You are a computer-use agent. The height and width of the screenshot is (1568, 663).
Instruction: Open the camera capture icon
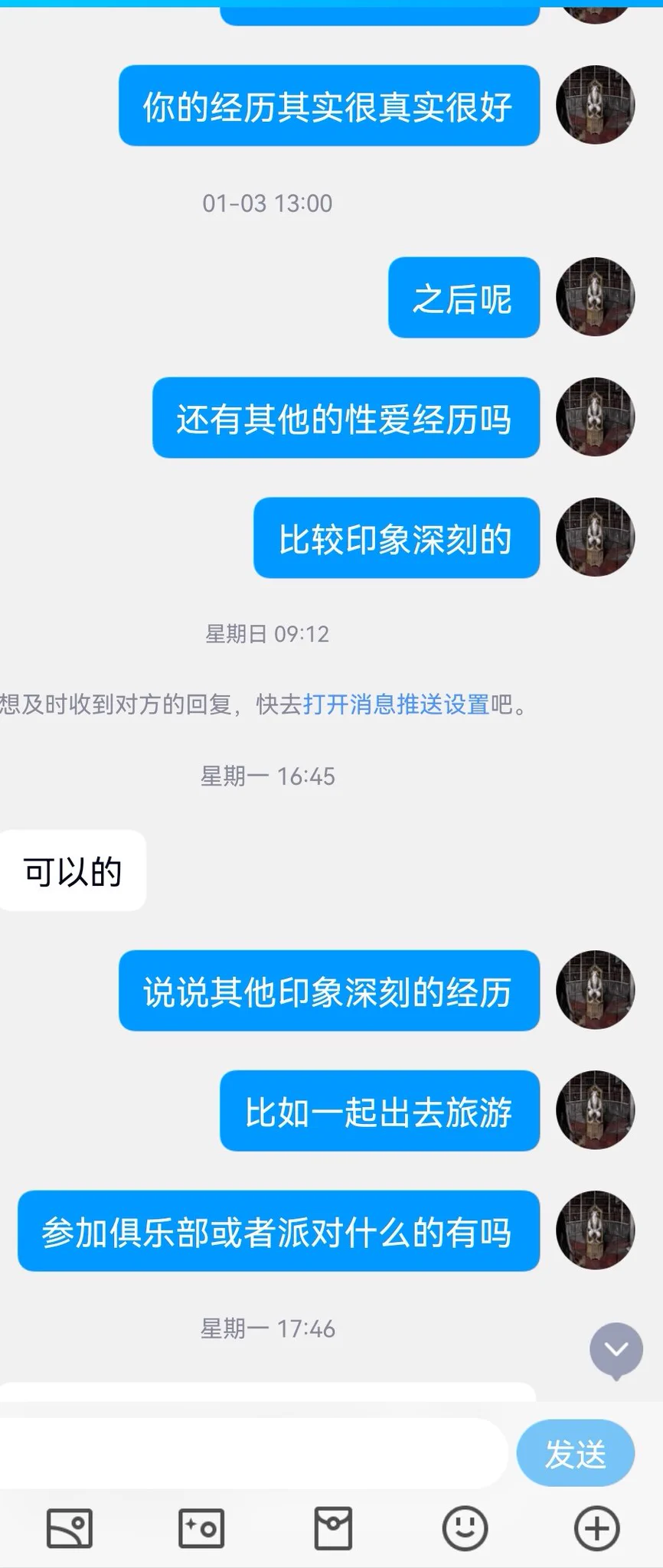tap(201, 1528)
